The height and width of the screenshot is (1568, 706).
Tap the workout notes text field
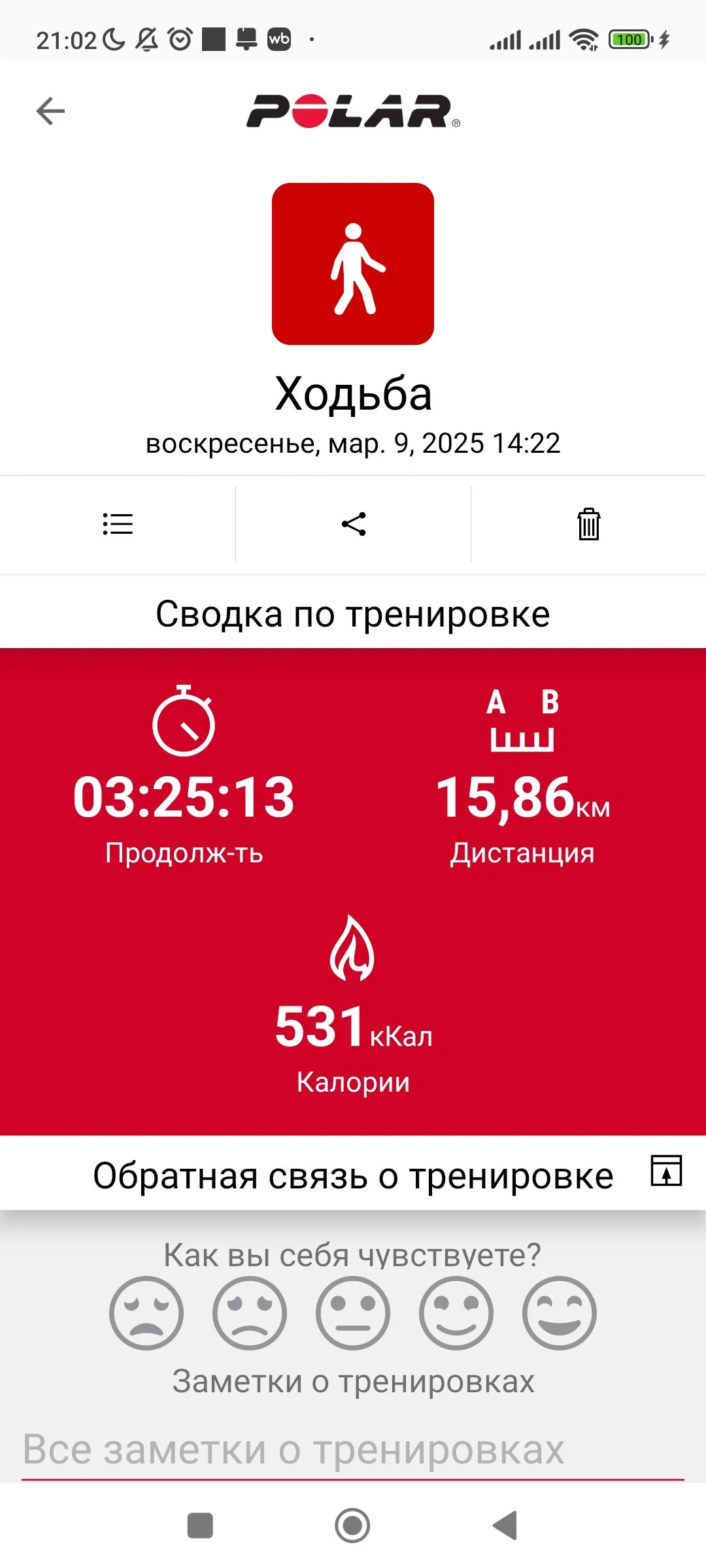pos(353,1450)
